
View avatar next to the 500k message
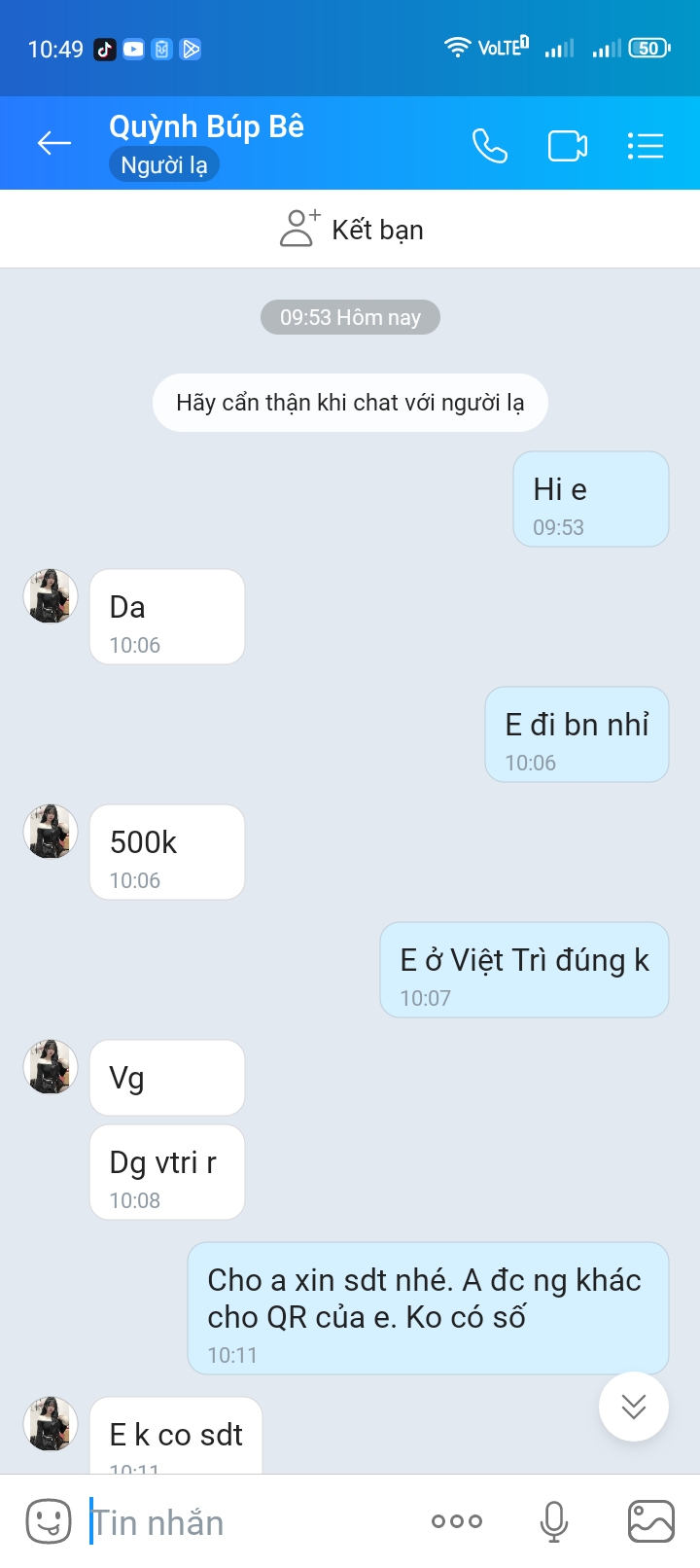51,832
